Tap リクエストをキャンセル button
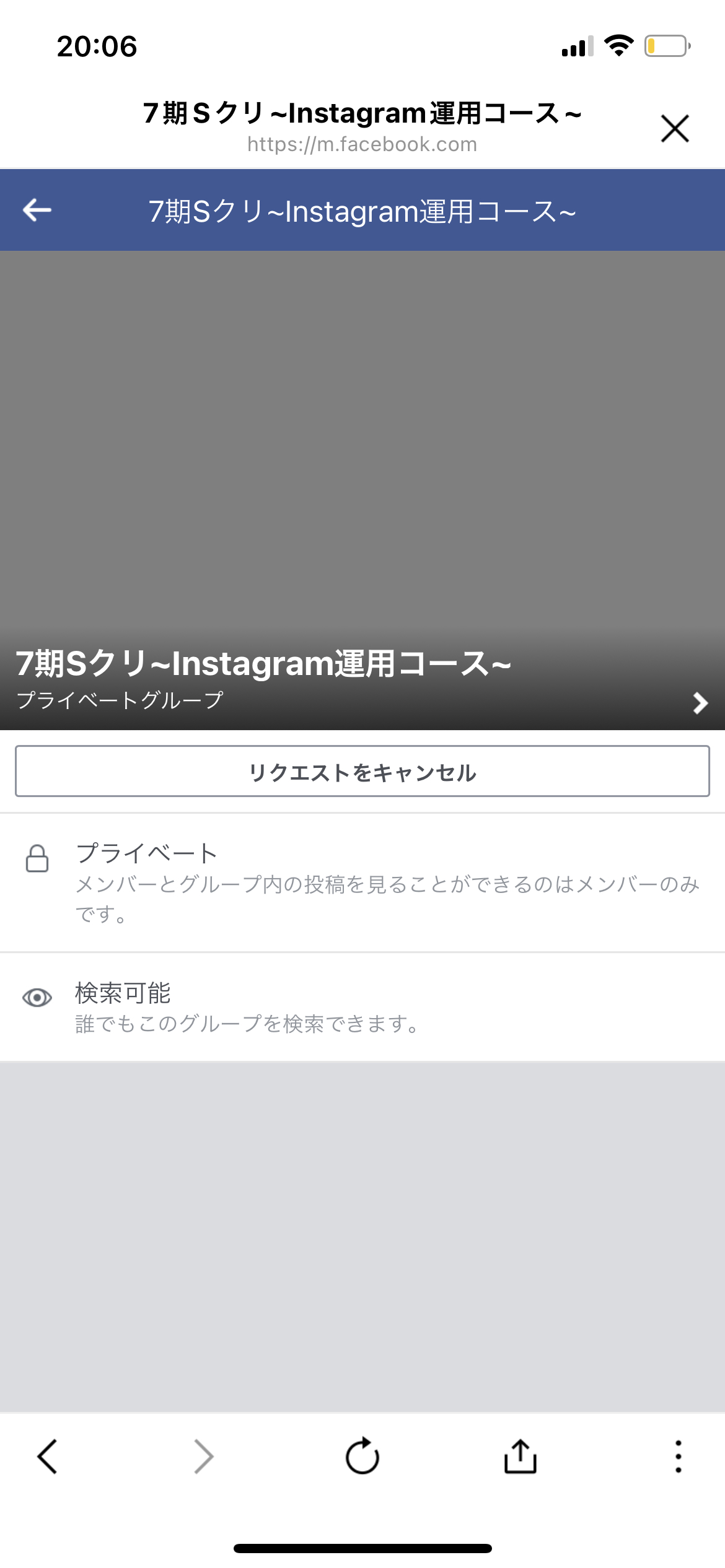 click(x=362, y=771)
